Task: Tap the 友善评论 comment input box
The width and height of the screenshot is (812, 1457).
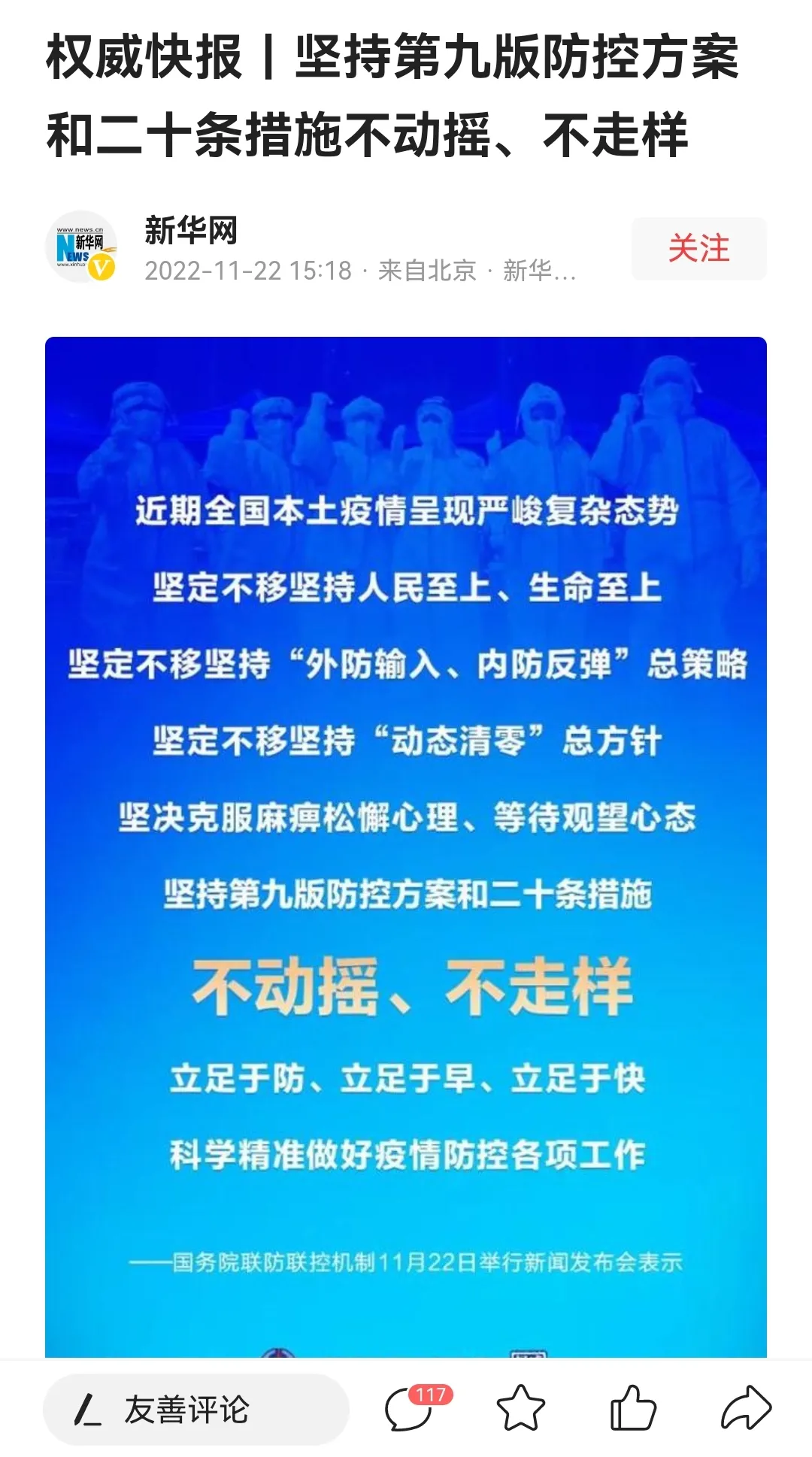Action: [195, 1410]
